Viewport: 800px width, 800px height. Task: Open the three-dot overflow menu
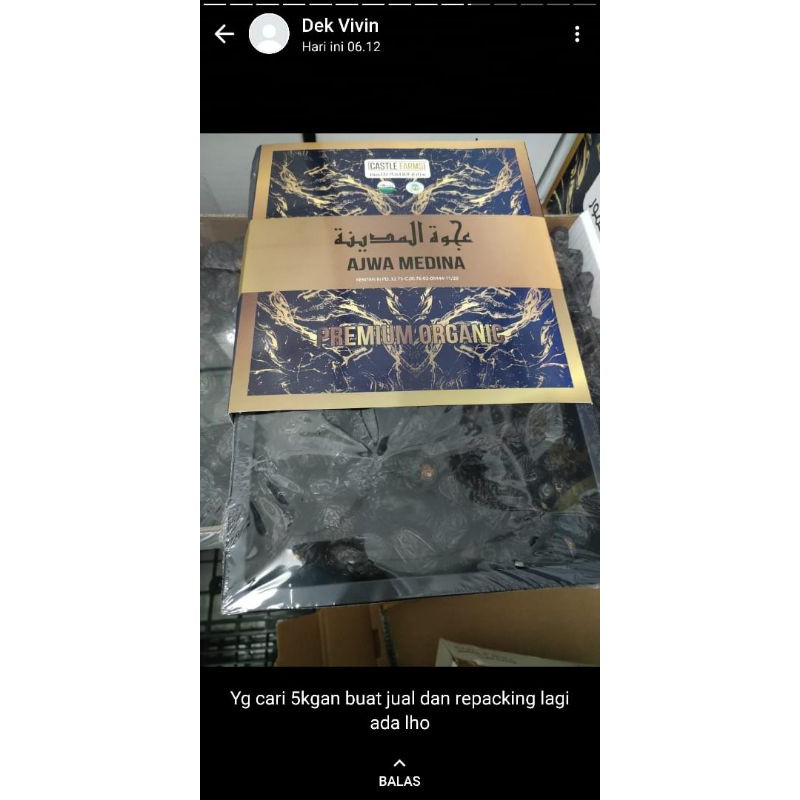(x=577, y=34)
